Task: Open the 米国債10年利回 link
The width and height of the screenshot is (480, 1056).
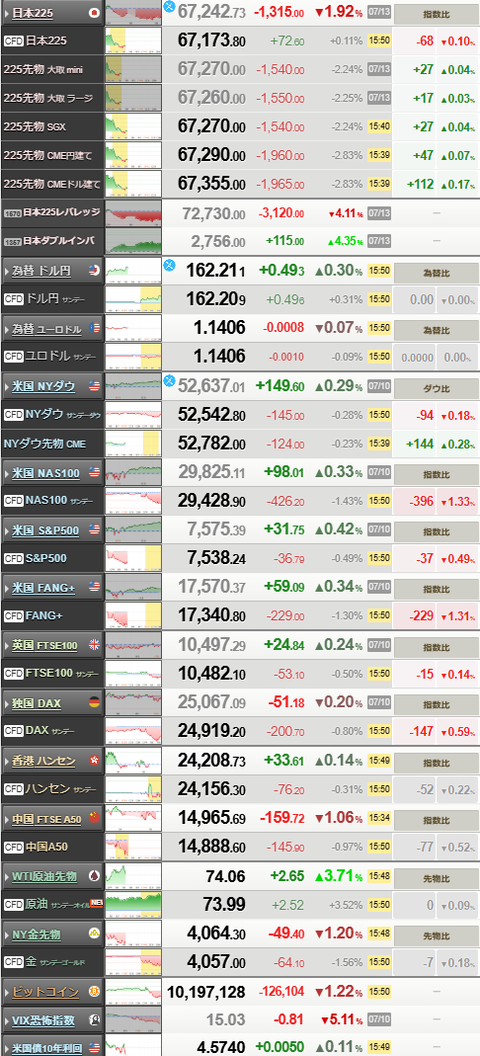Action: (47, 1048)
